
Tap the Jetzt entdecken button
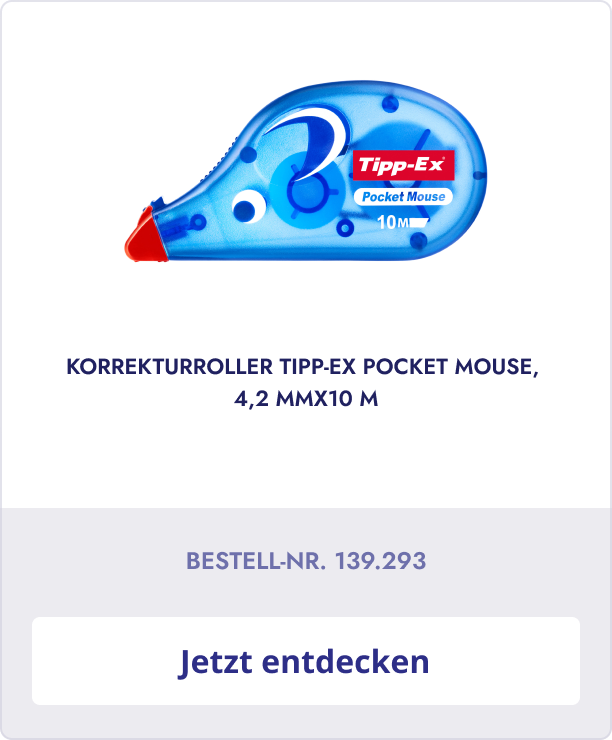(x=305, y=661)
